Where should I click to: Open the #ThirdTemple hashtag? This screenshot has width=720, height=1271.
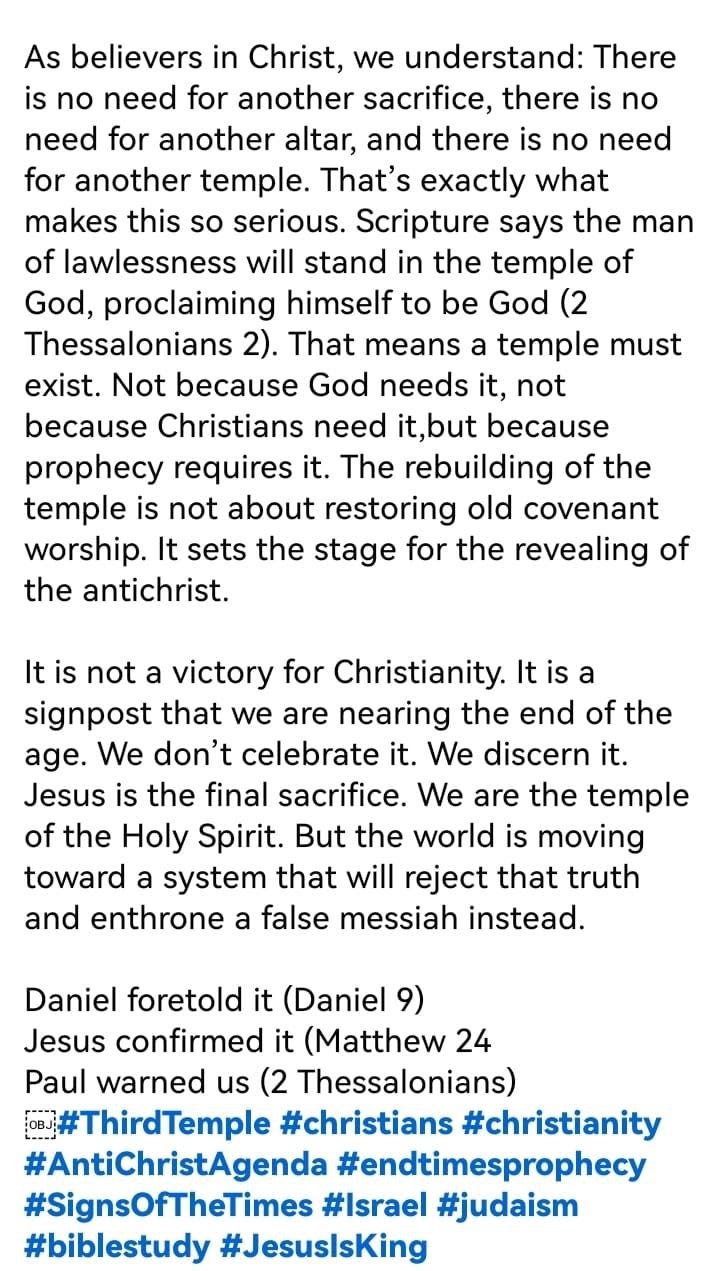[165, 1124]
